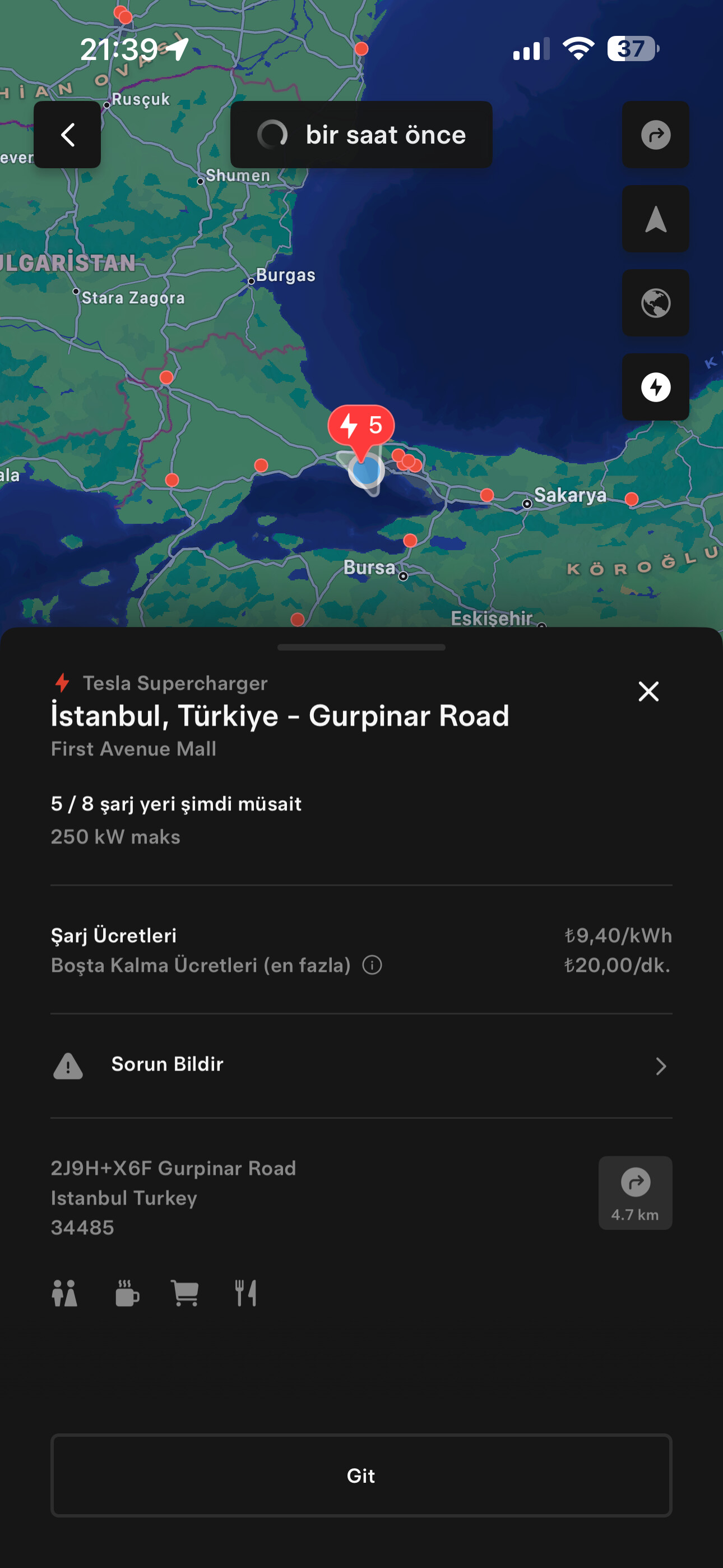The height and width of the screenshot is (1568, 723).
Task: Toggle the charger lightning filter button
Action: pyautogui.click(x=655, y=387)
